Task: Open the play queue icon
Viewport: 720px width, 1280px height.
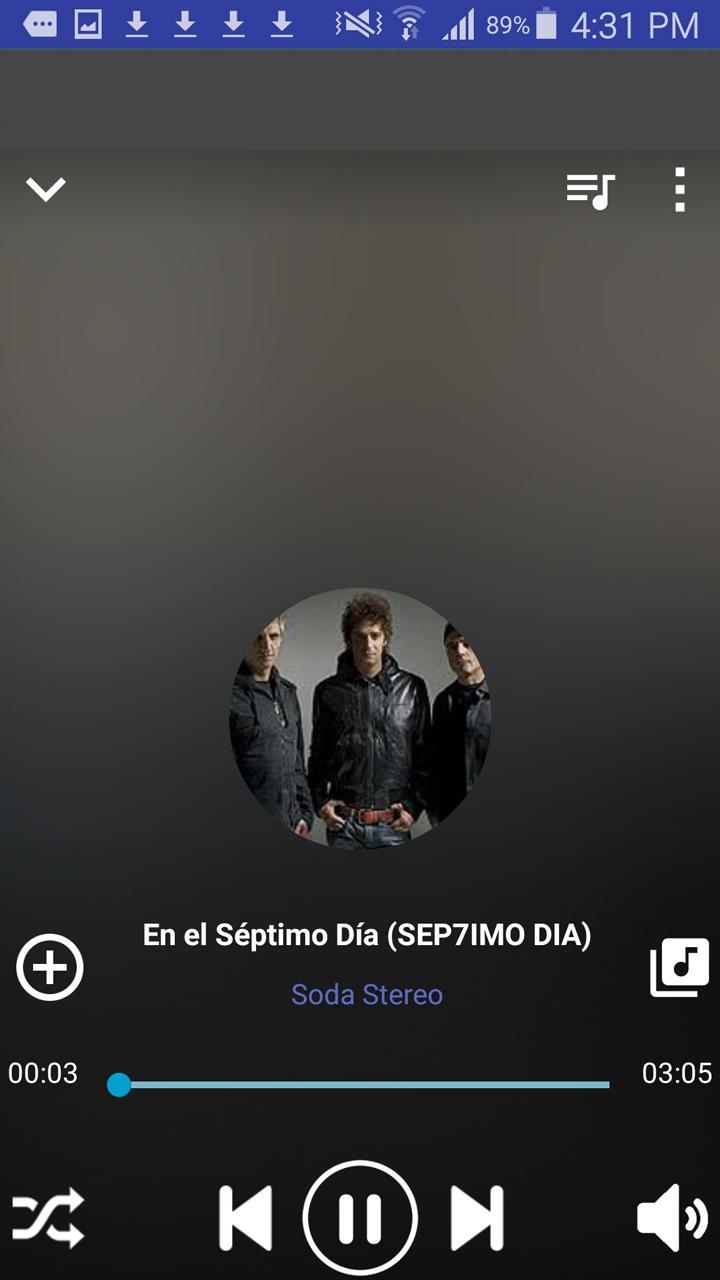Action: (x=589, y=190)
